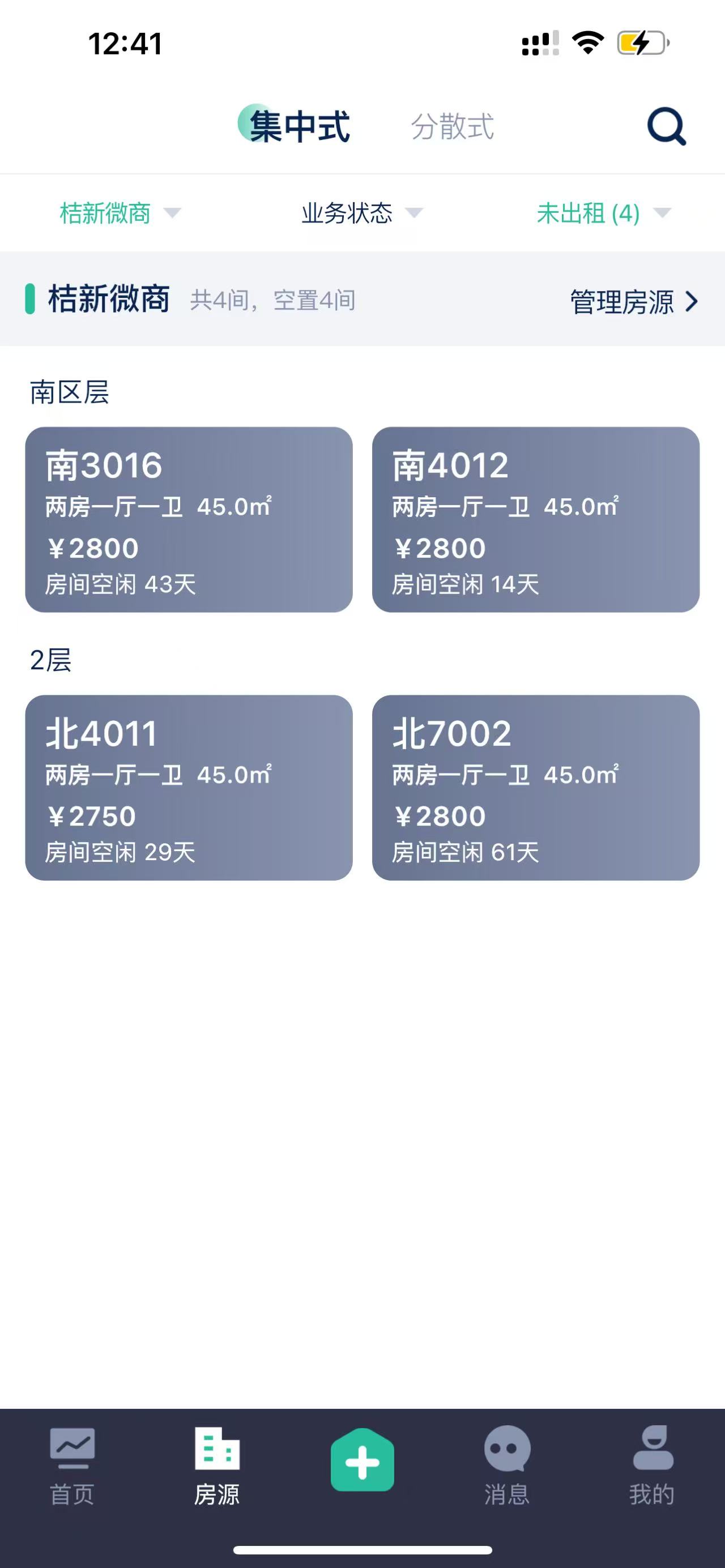Expand the 未出租 (4) dropdown
This screenshot has height=1568, width=725.
click(603, 213)
